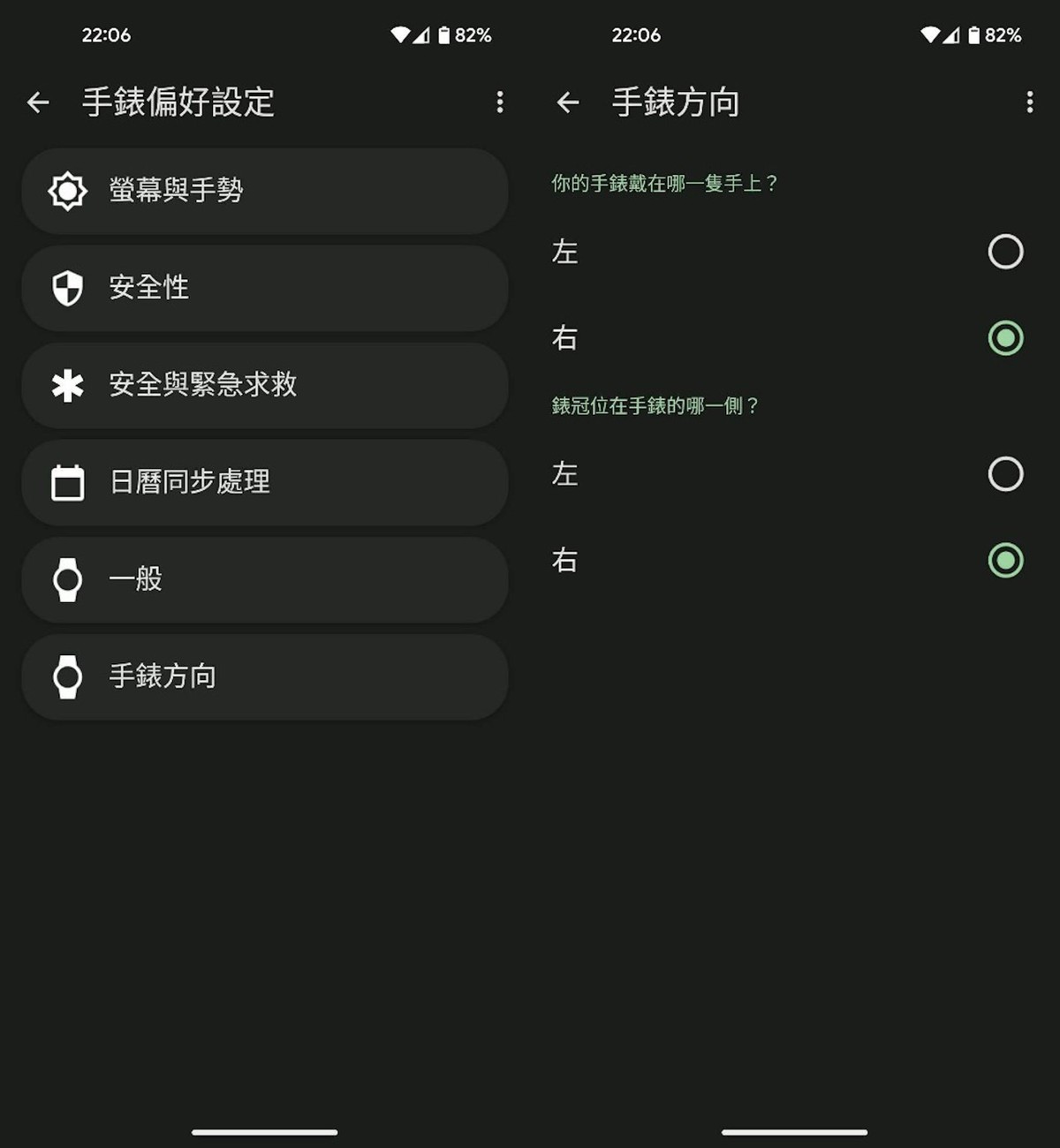This screenshot has width=1060, height=1148.
Task: Open the 螢幕與手勢 settings entry
Action: (265, 192)
